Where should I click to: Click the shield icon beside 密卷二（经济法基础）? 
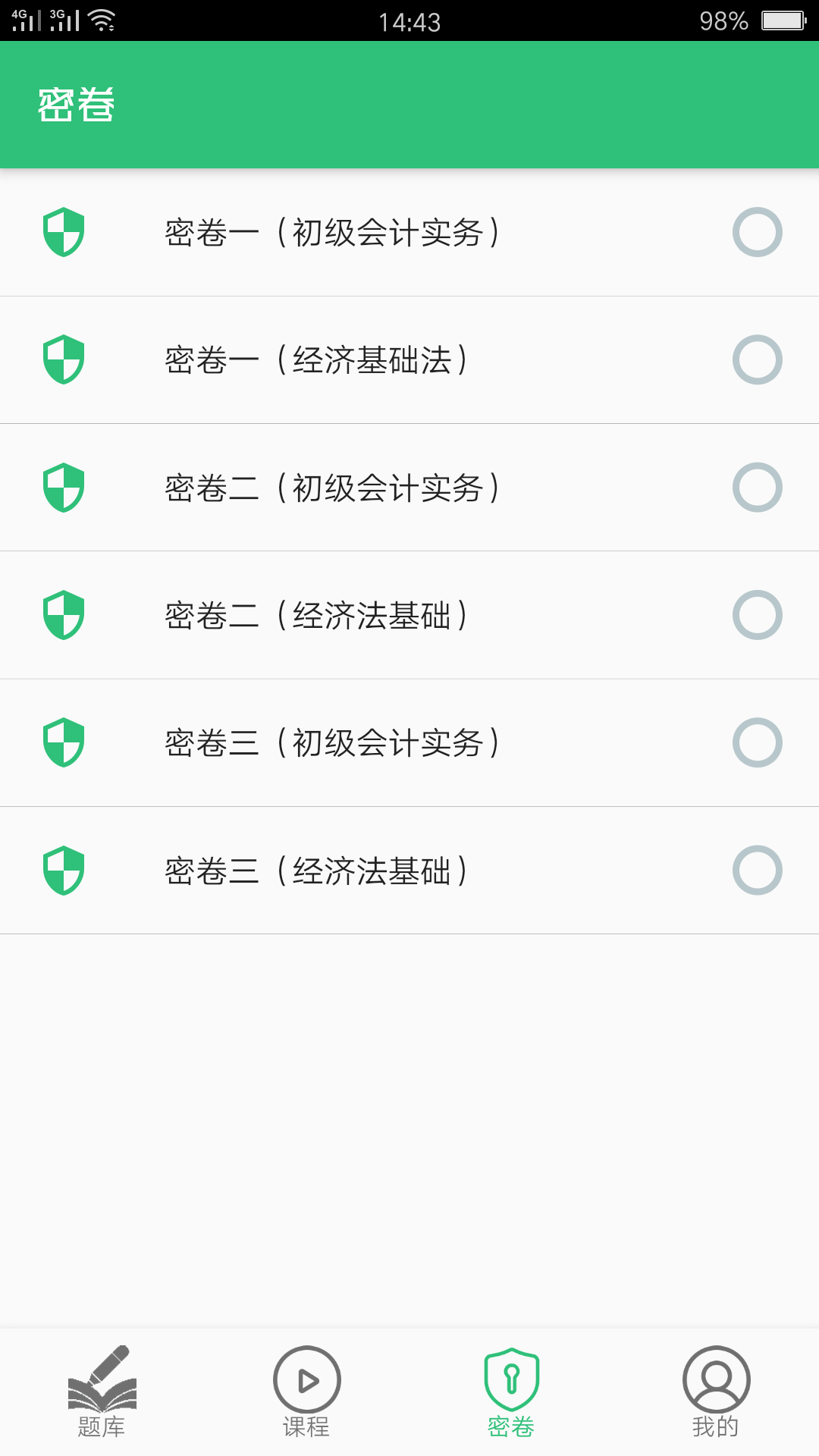[x=64, y=615]
